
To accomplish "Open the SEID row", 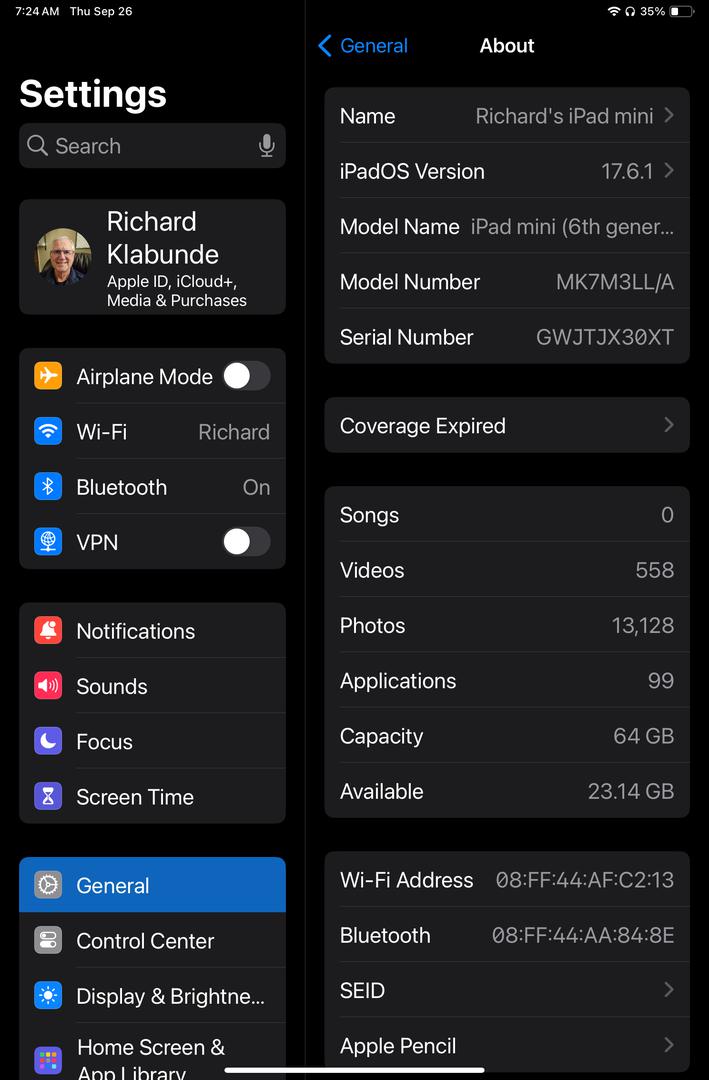I will click(507, 991).
